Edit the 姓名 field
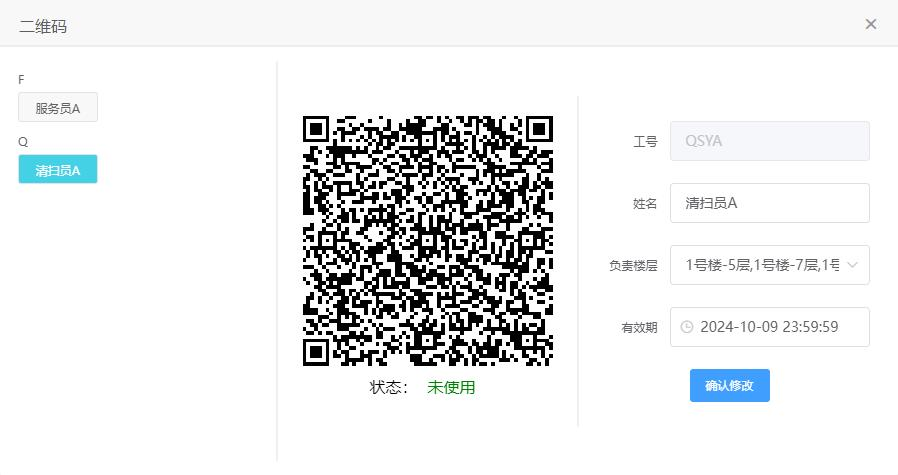Screen dimensions: 898x475 pos(768,203)
